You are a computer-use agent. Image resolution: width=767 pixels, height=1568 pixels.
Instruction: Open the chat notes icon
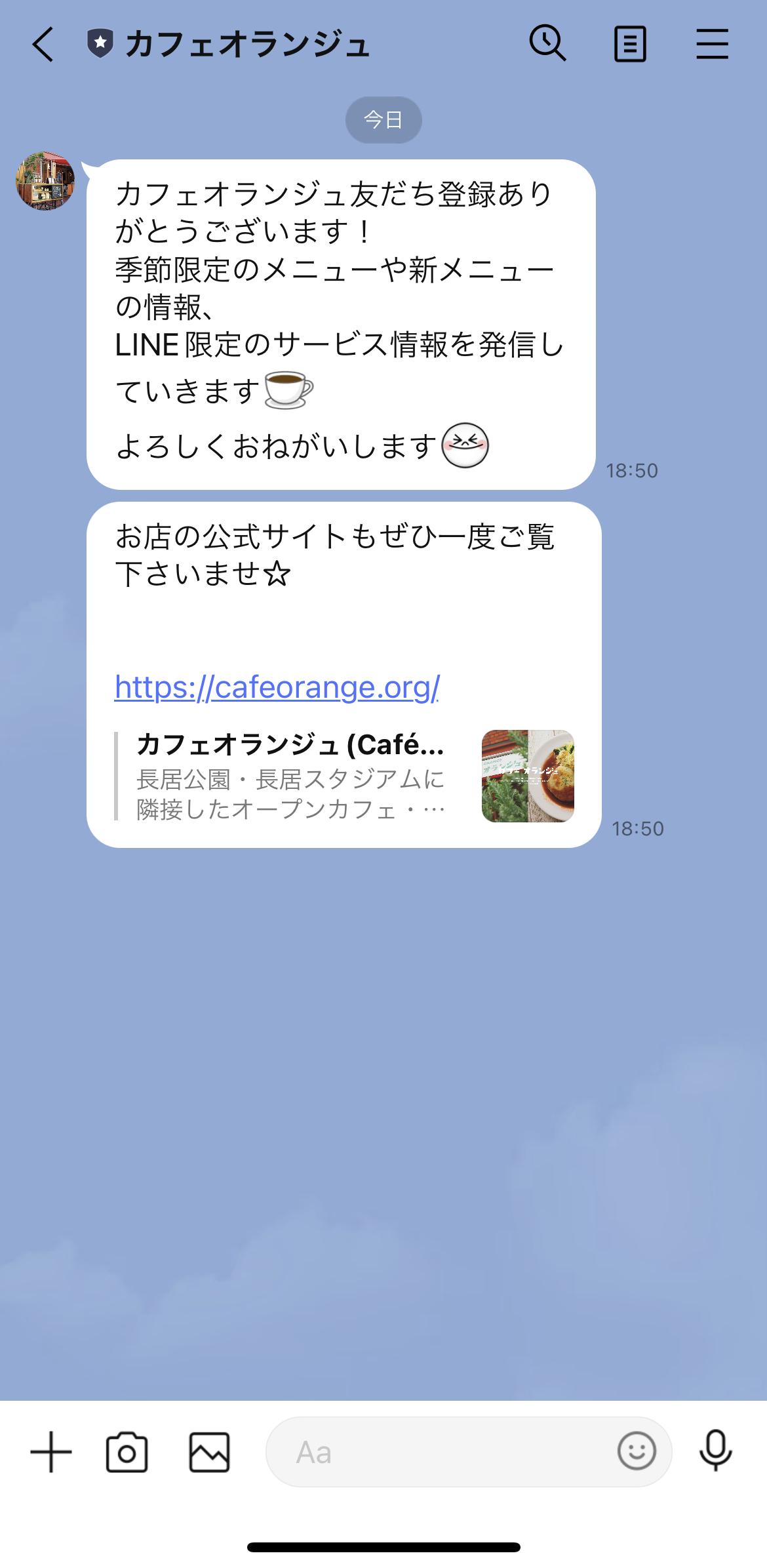(630, 43)
